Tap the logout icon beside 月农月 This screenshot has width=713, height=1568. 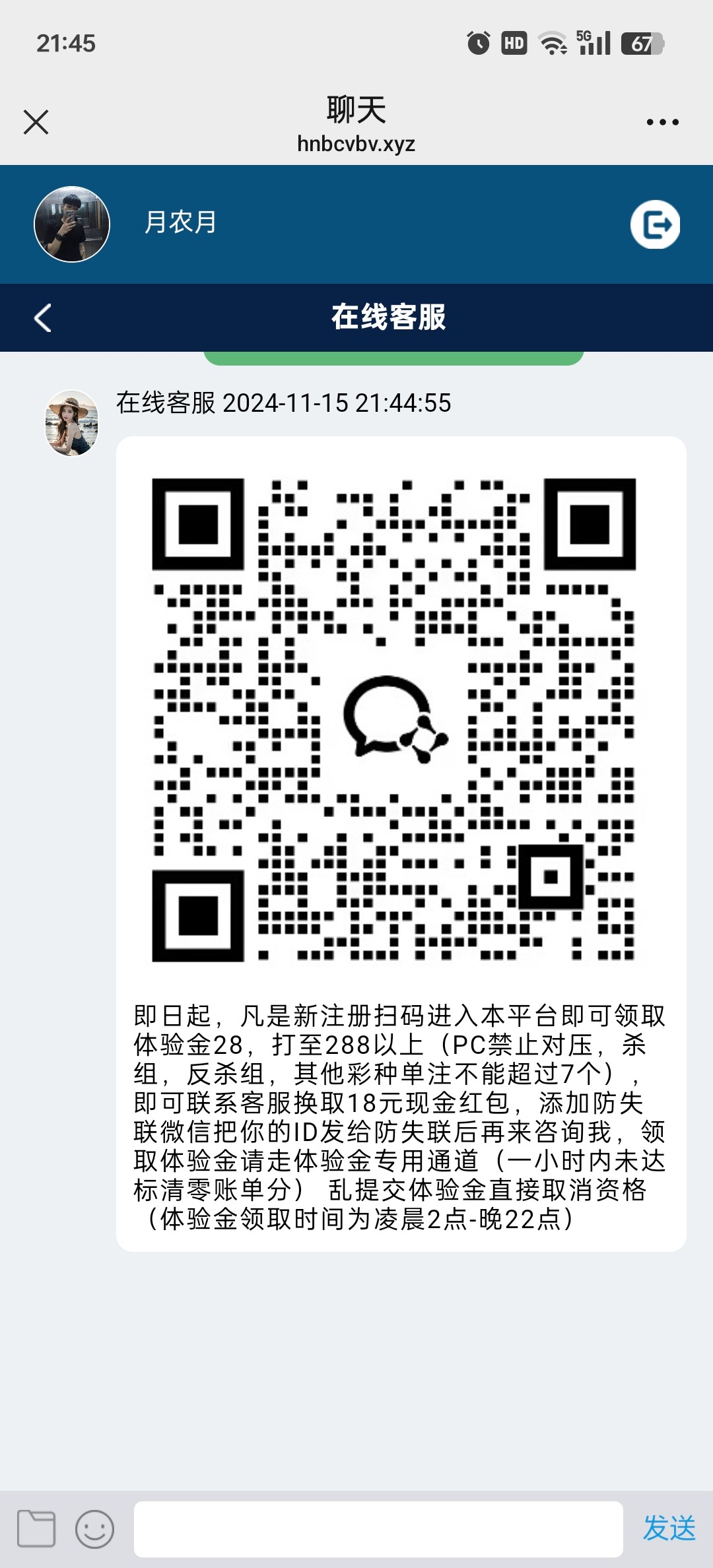[x=655, y=224]
